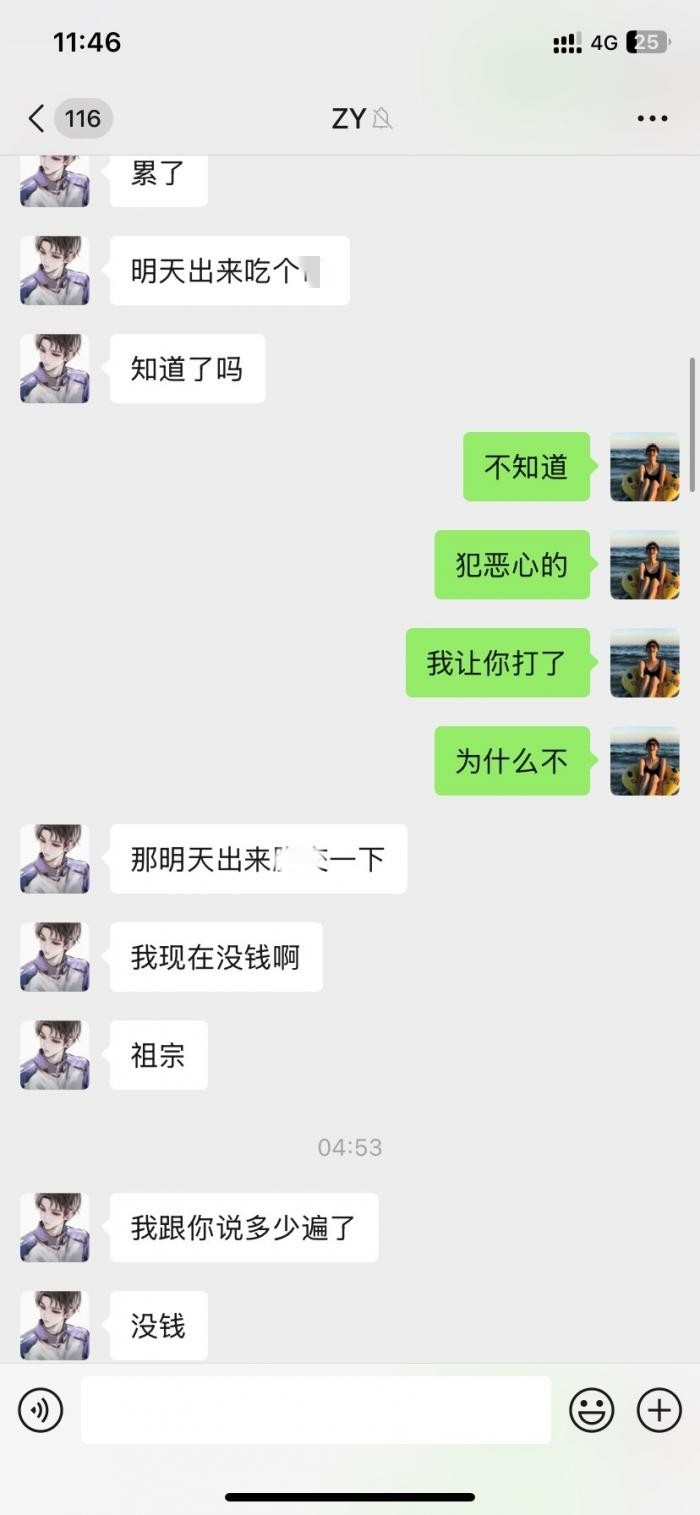This screenshot has width=700, height=1515.
Task: Tap the message text field
Action: pyautogui.click(x=315, y=1410)
